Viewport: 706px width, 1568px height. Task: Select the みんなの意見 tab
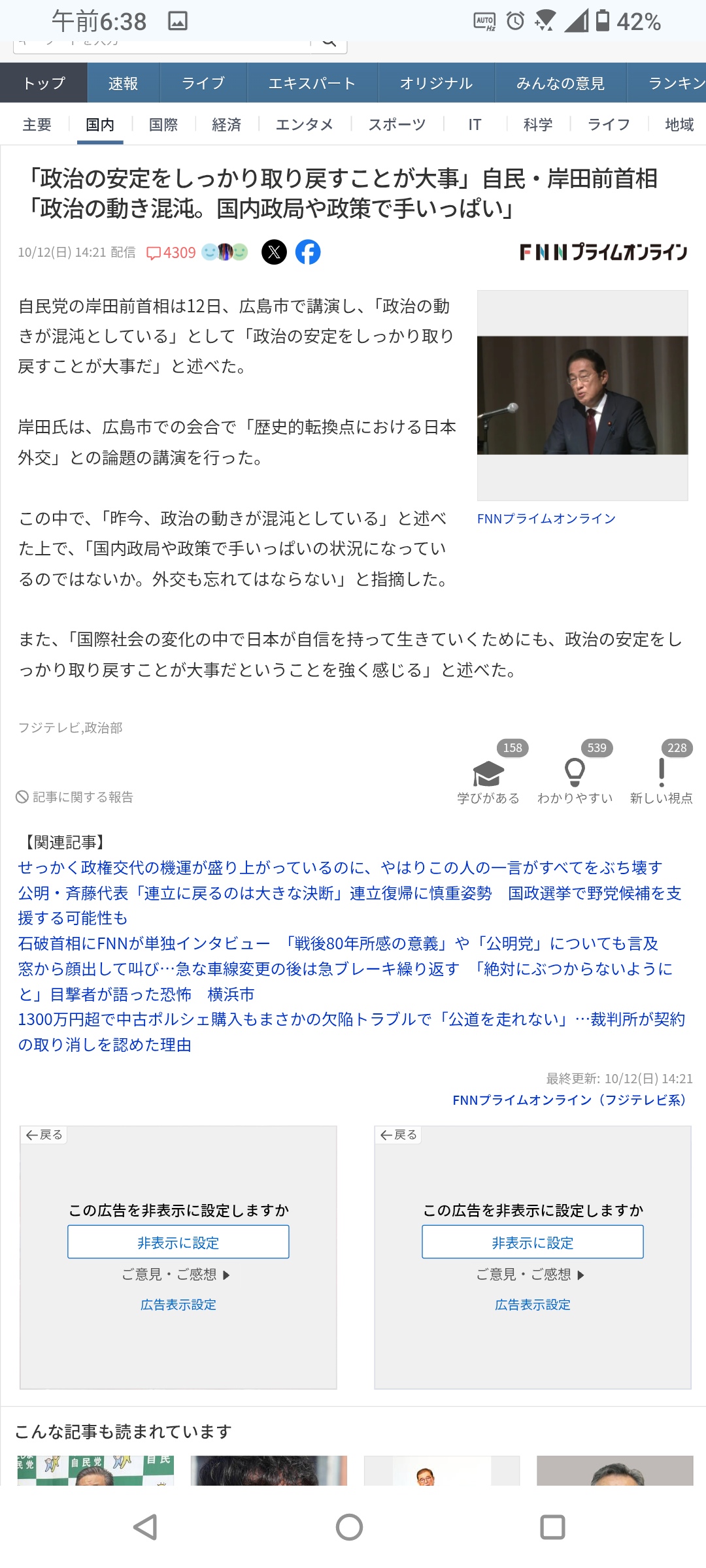click(x=560, y=83)
